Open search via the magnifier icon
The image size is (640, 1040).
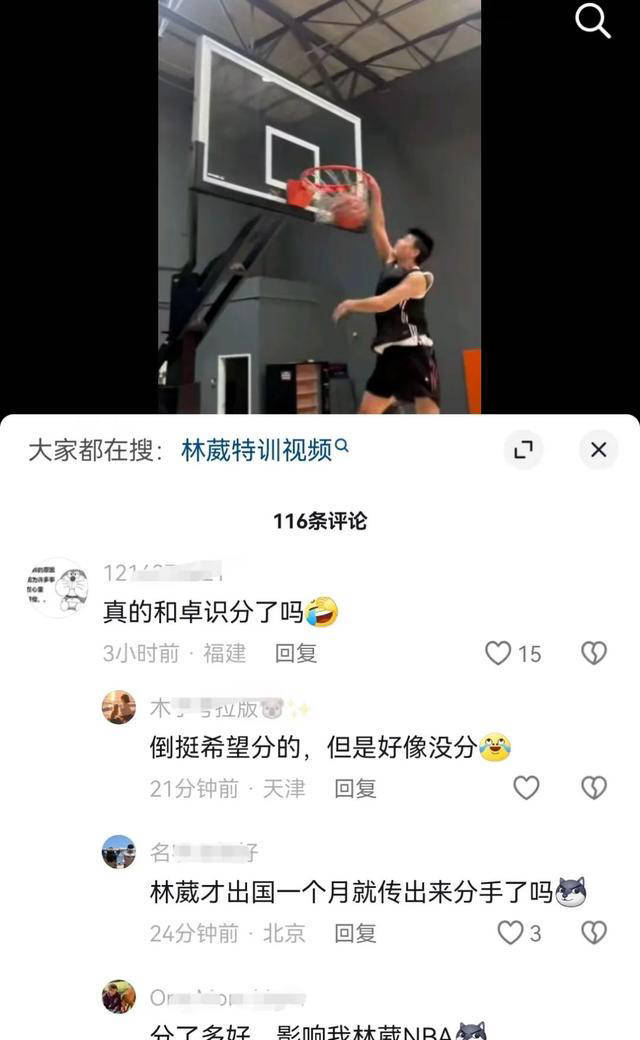(x=593, y=21)
